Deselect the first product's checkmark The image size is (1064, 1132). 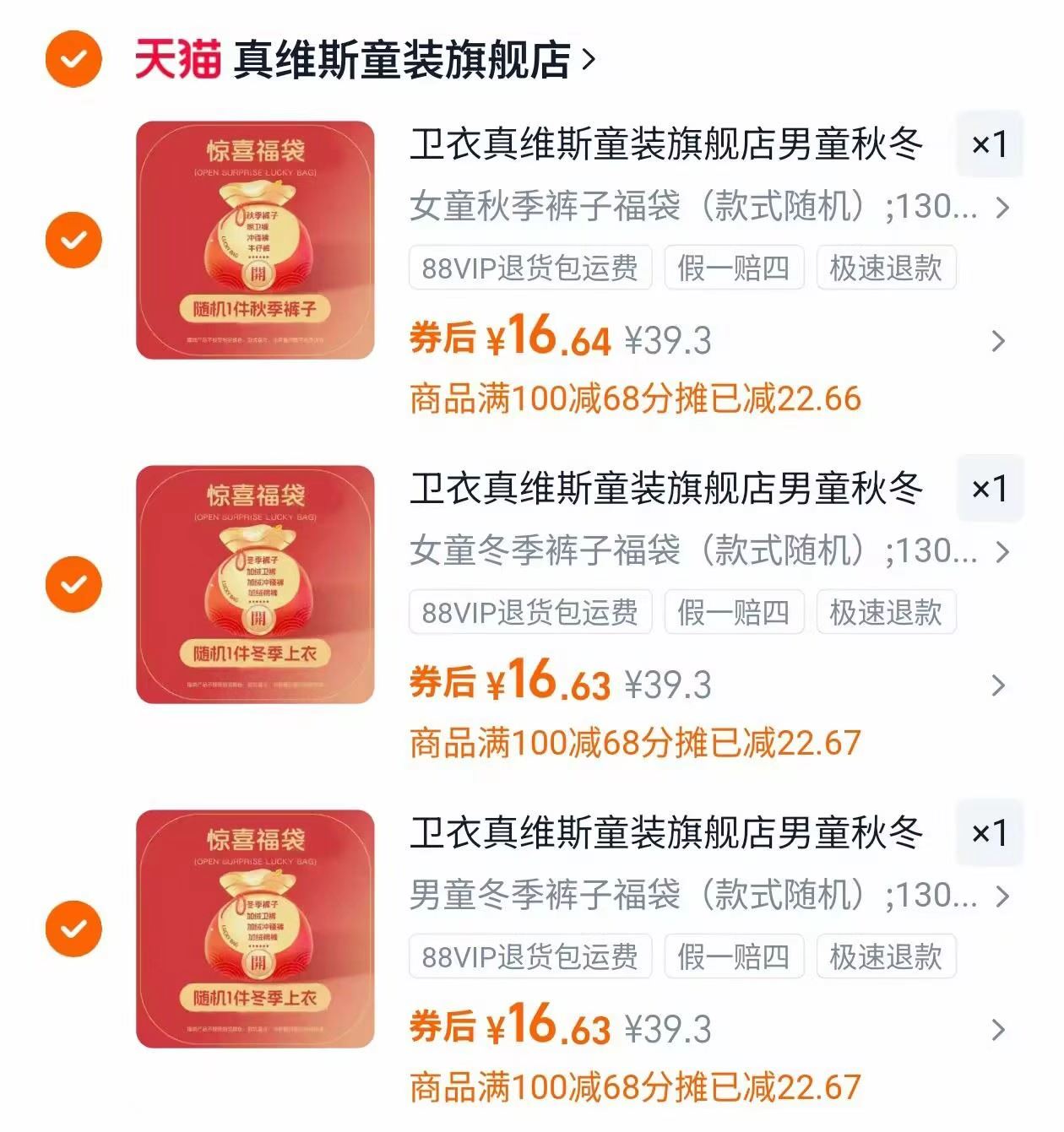pyautogui.click(x=74, y=240)
